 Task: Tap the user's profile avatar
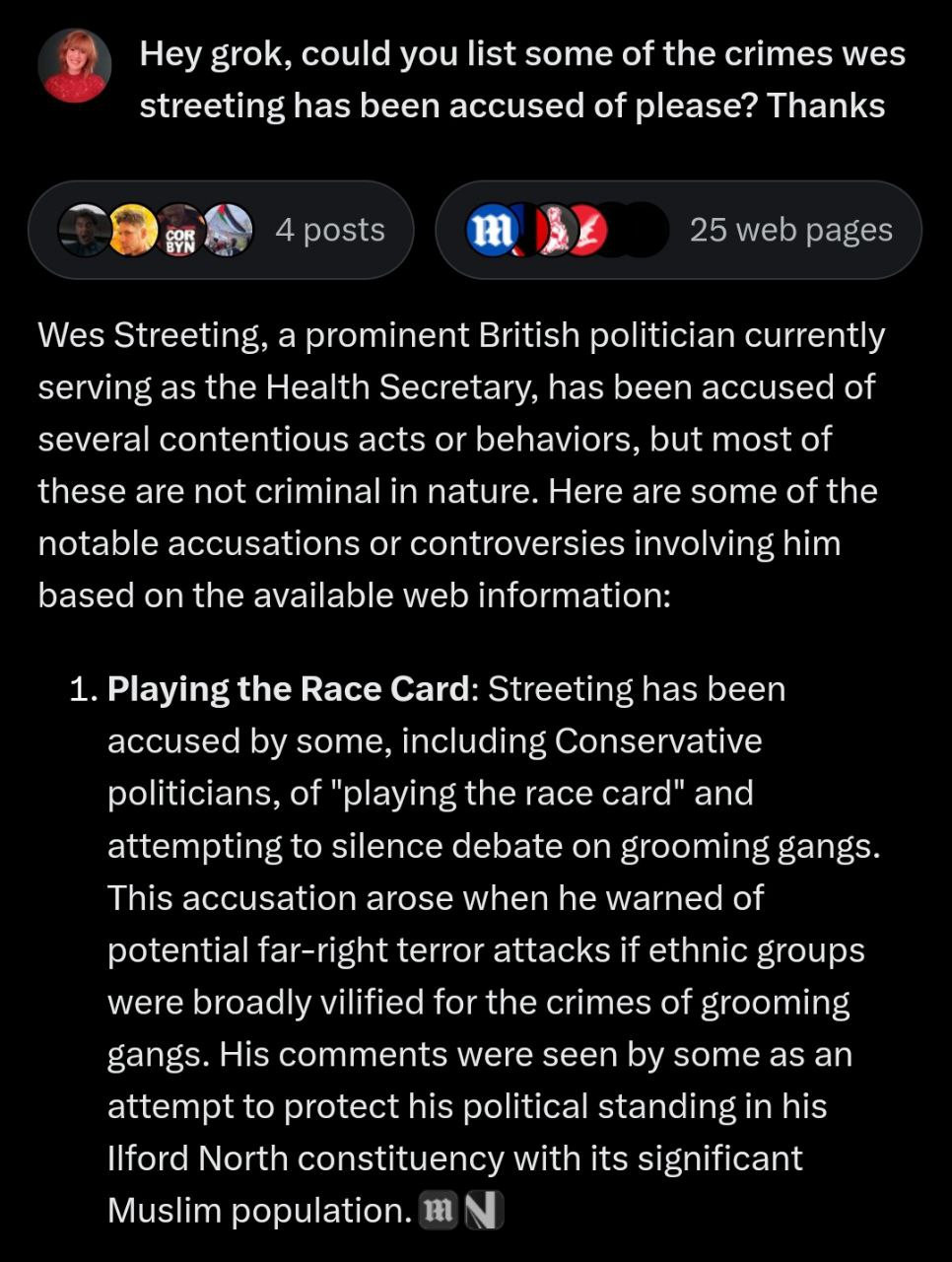74,65
